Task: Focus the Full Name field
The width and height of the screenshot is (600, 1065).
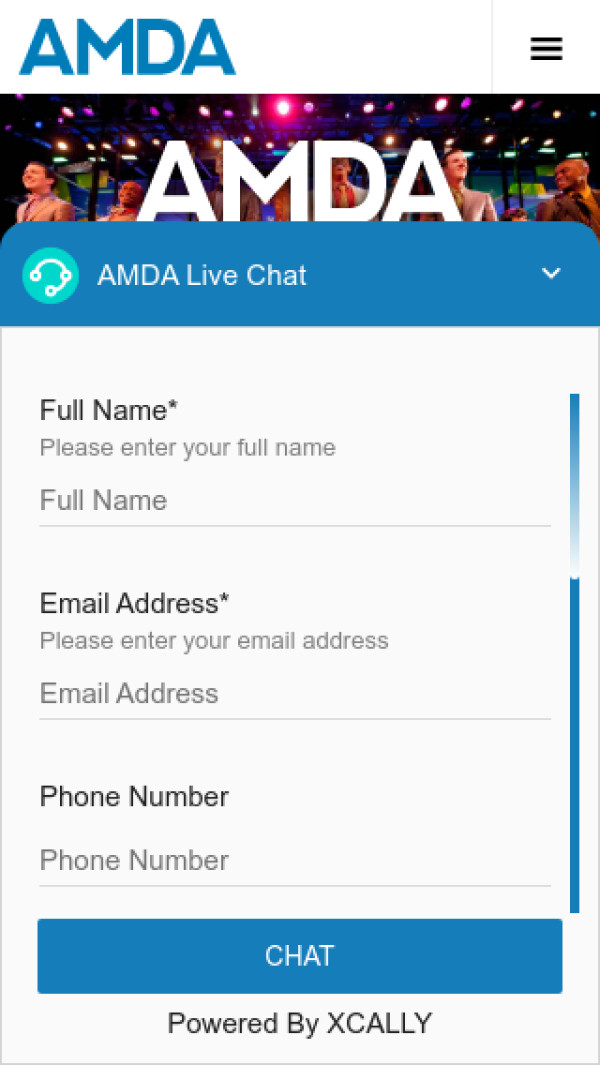Action: [x=294, y=500]
